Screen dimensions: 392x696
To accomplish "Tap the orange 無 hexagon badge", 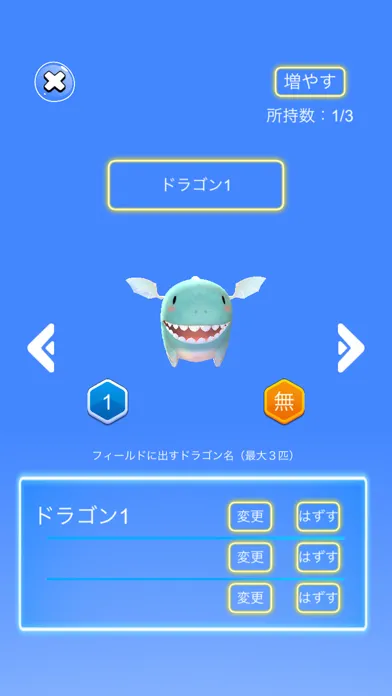I will pyautogui.click(x=284, y=402).
